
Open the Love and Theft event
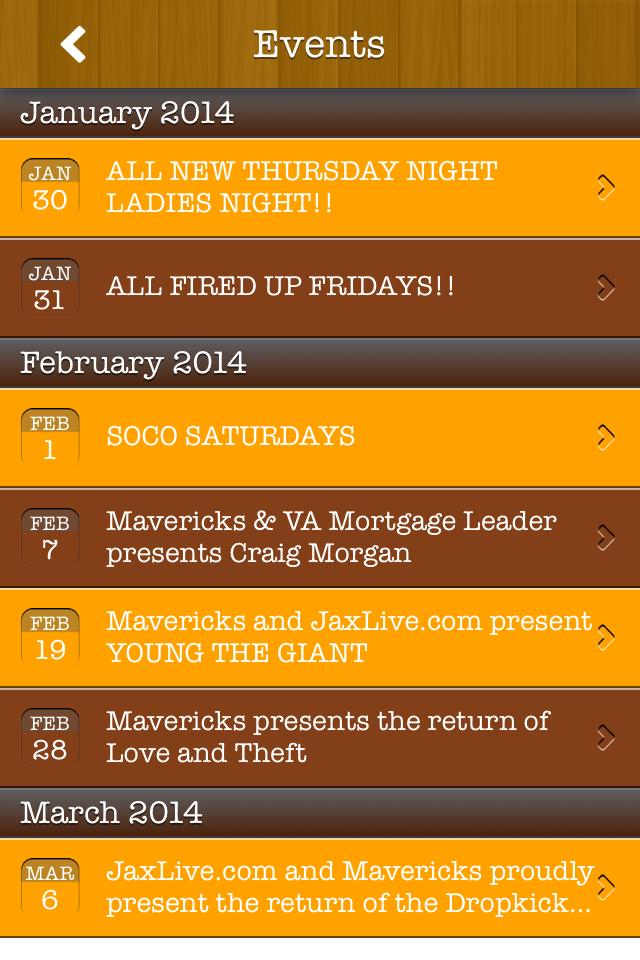click(320, 738)
